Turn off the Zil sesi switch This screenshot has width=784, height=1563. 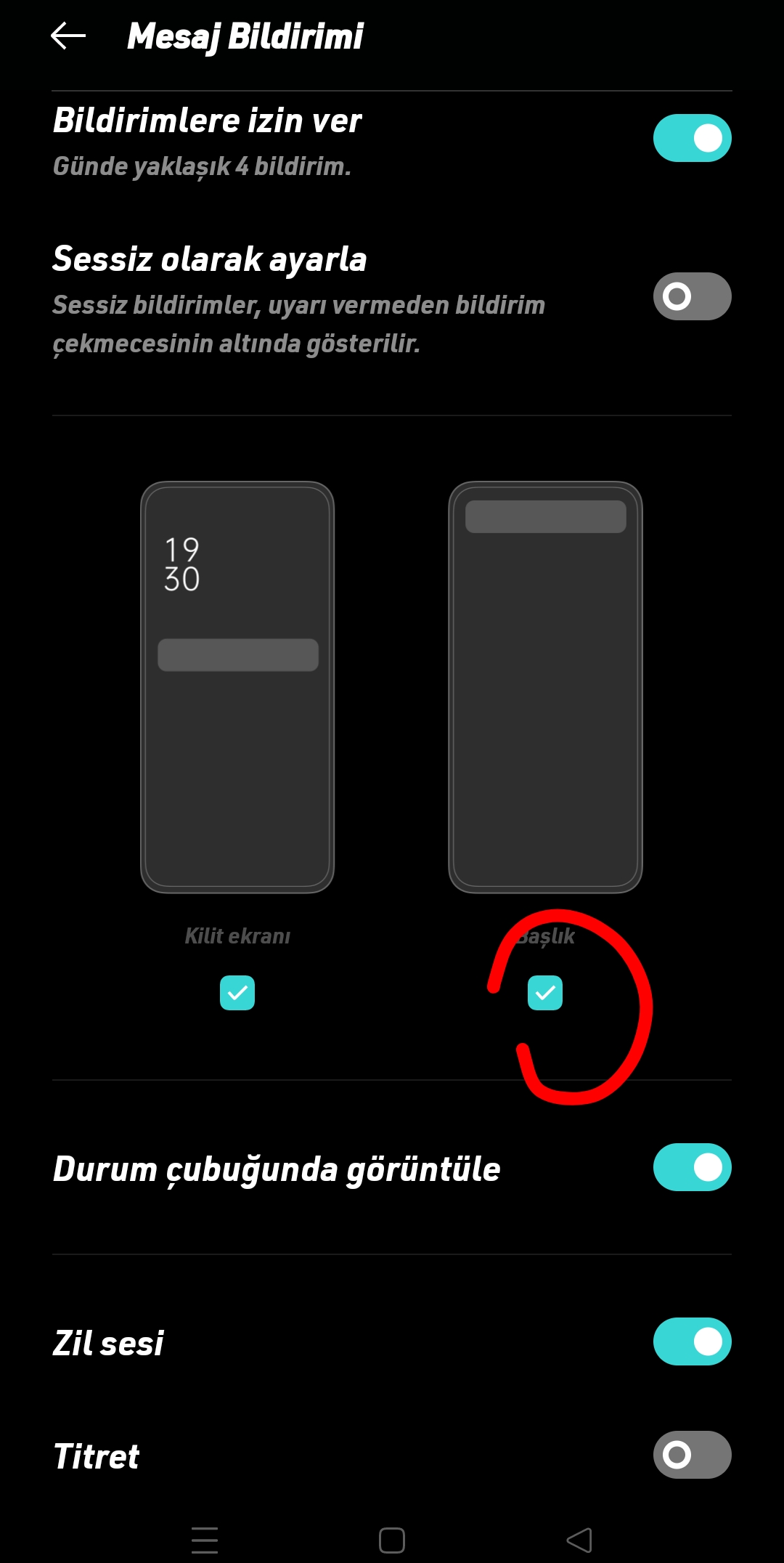click(692, 1341)
